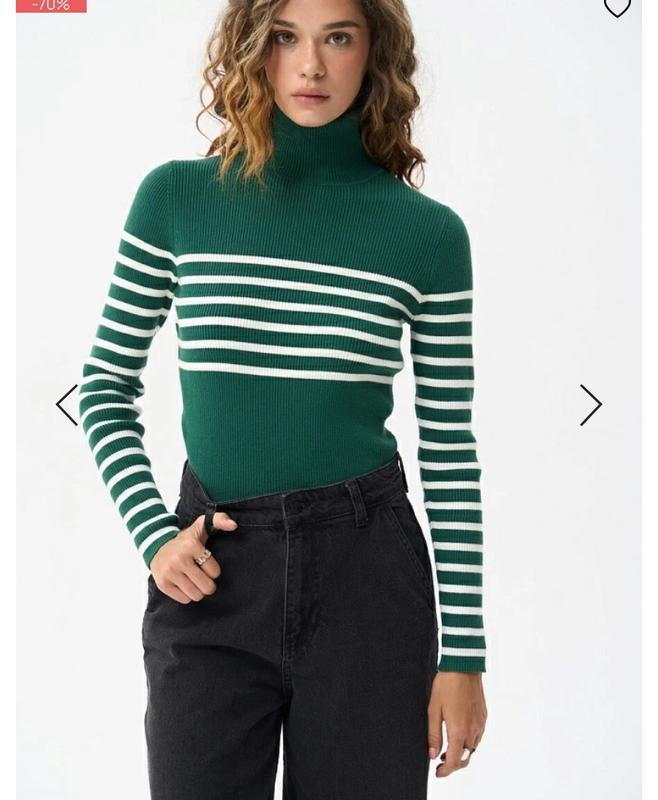Screen dimensions: 658x800
Task: Show the next product photo
Action: (591, 405)
